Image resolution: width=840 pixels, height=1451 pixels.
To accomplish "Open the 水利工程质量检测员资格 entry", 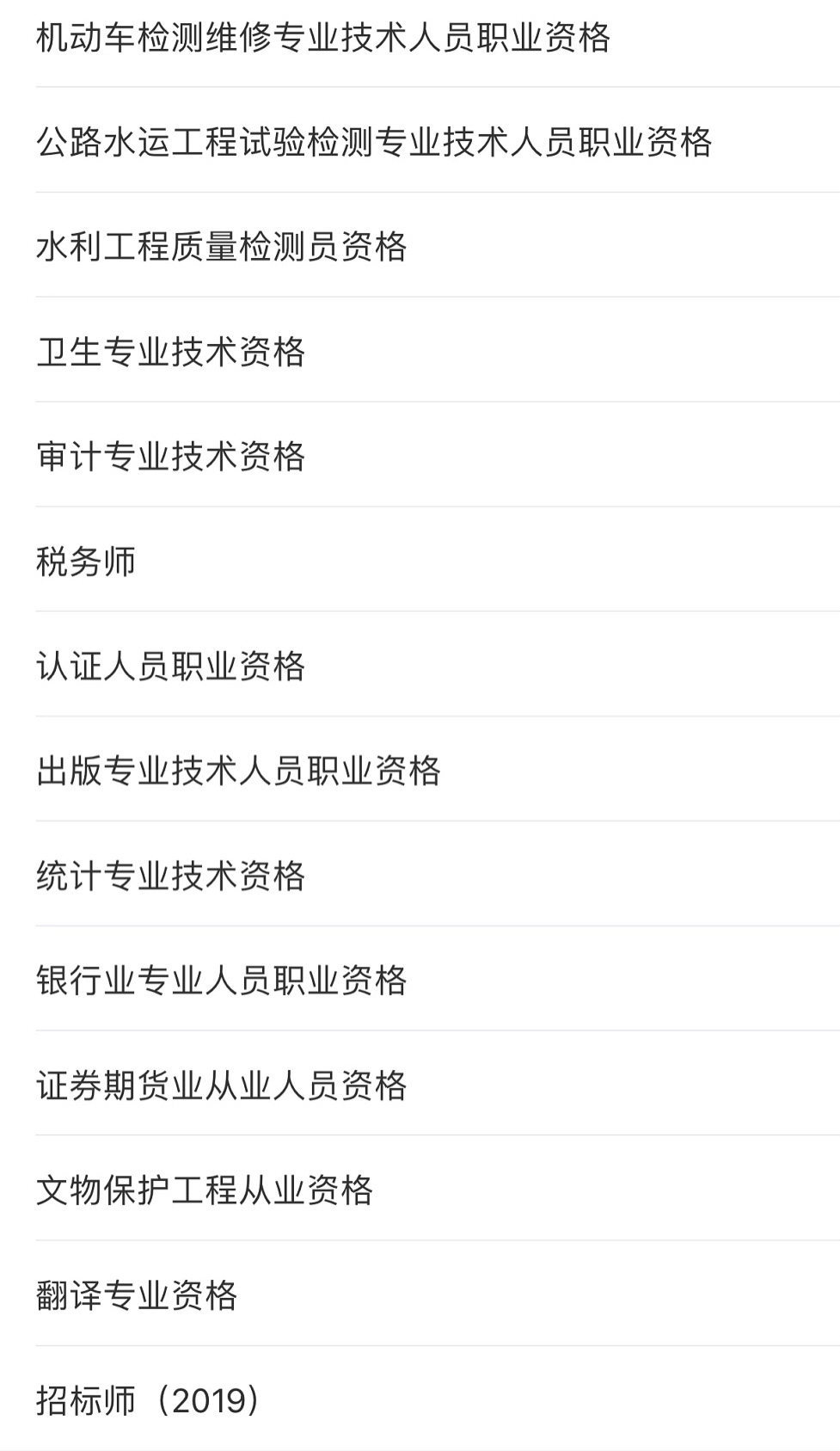I will pyautogui.click(x=225, y=247).
